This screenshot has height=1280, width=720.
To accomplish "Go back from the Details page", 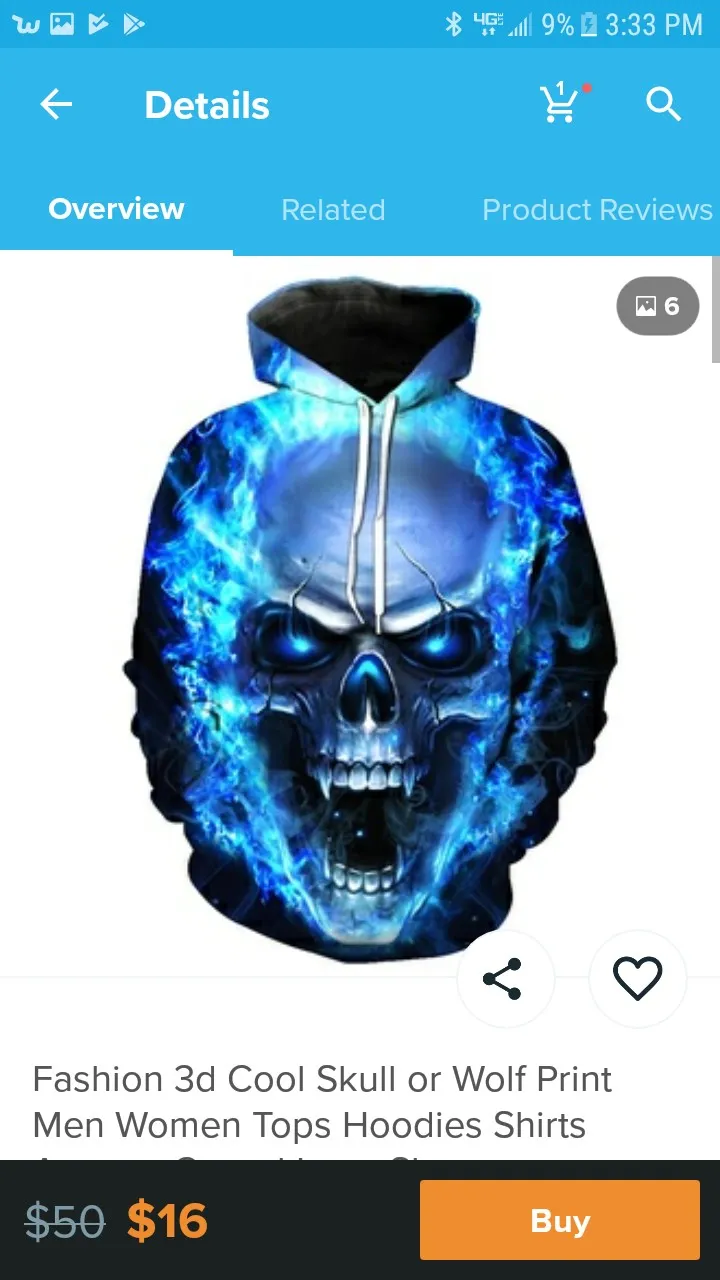I will tap(56, 104).
